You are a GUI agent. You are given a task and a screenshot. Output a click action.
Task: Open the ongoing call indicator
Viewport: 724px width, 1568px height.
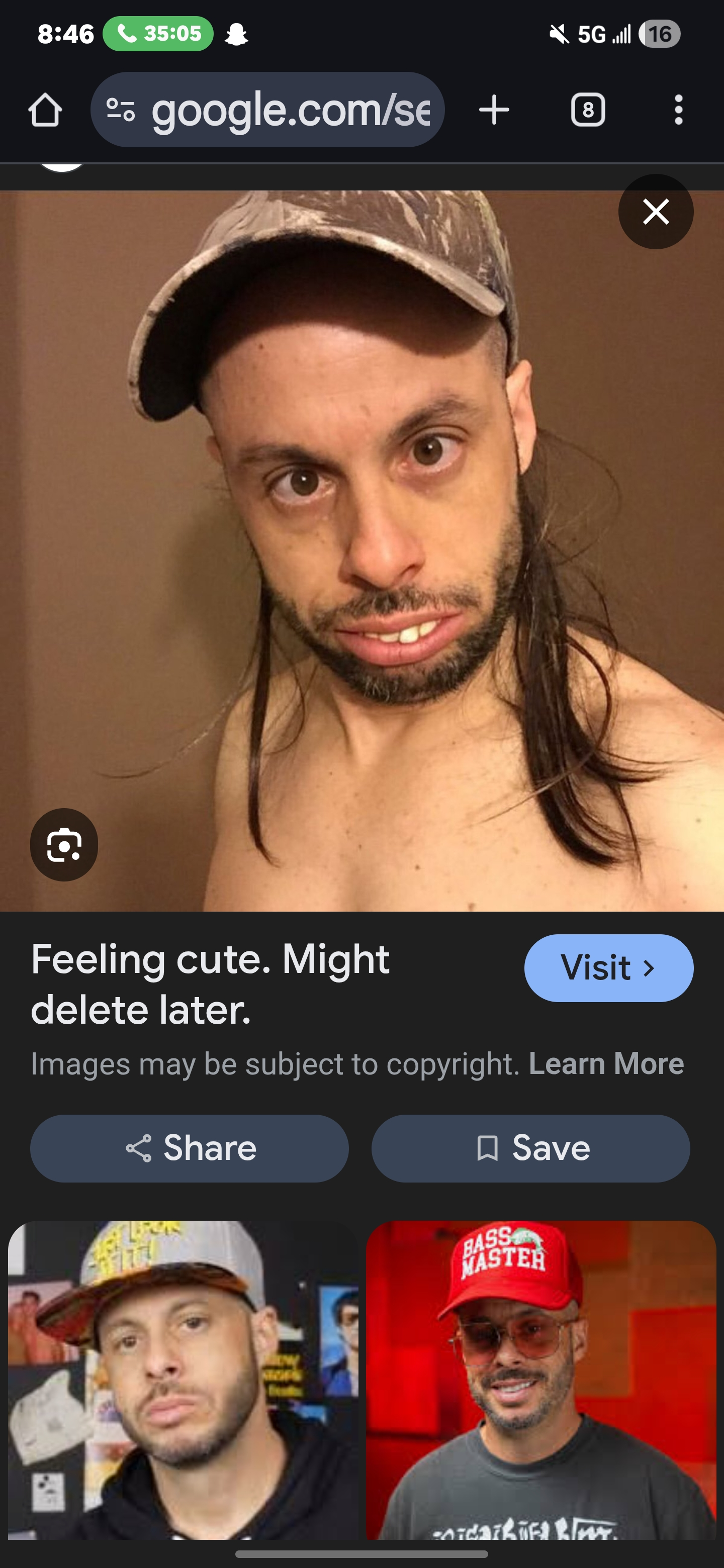[158, 34]
